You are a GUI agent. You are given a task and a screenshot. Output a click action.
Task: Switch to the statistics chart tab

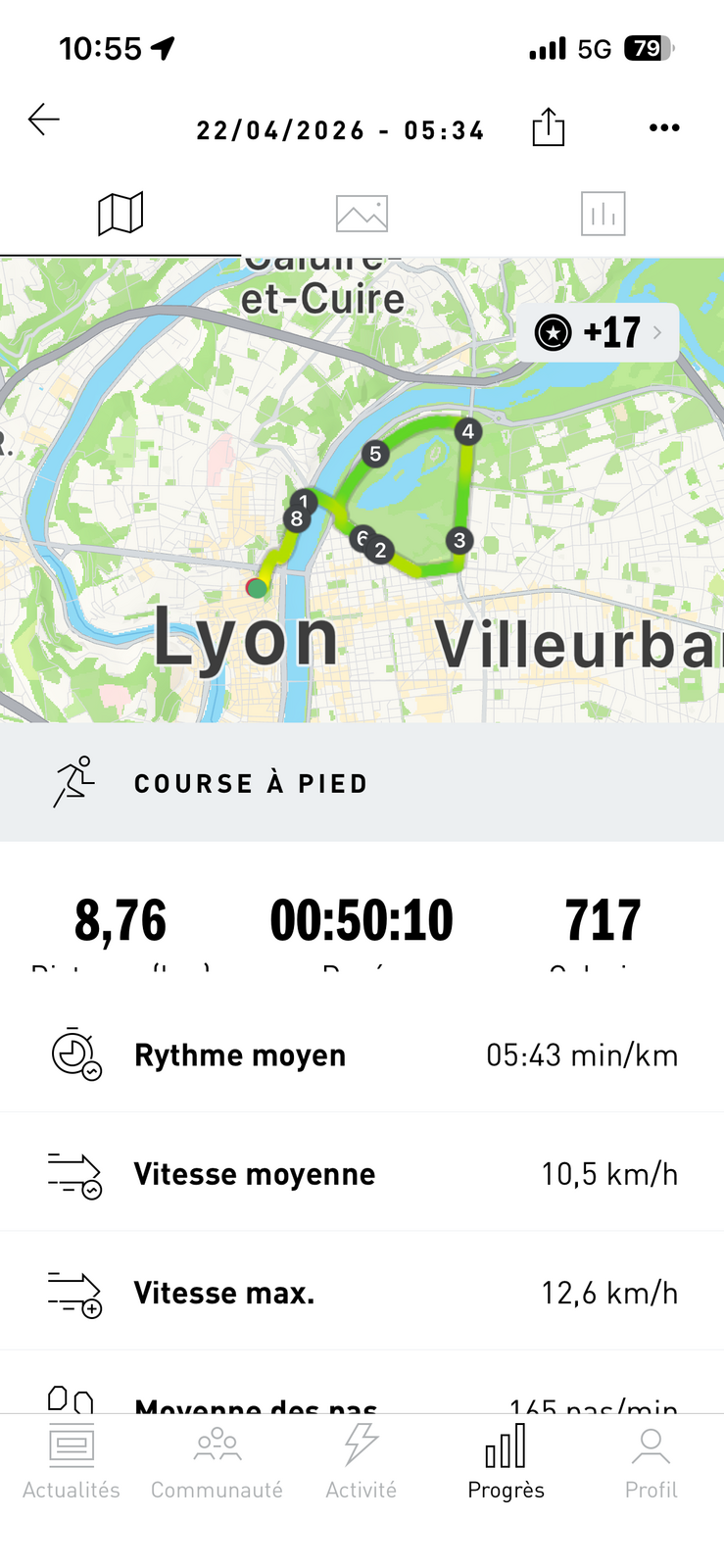(603, 213)
